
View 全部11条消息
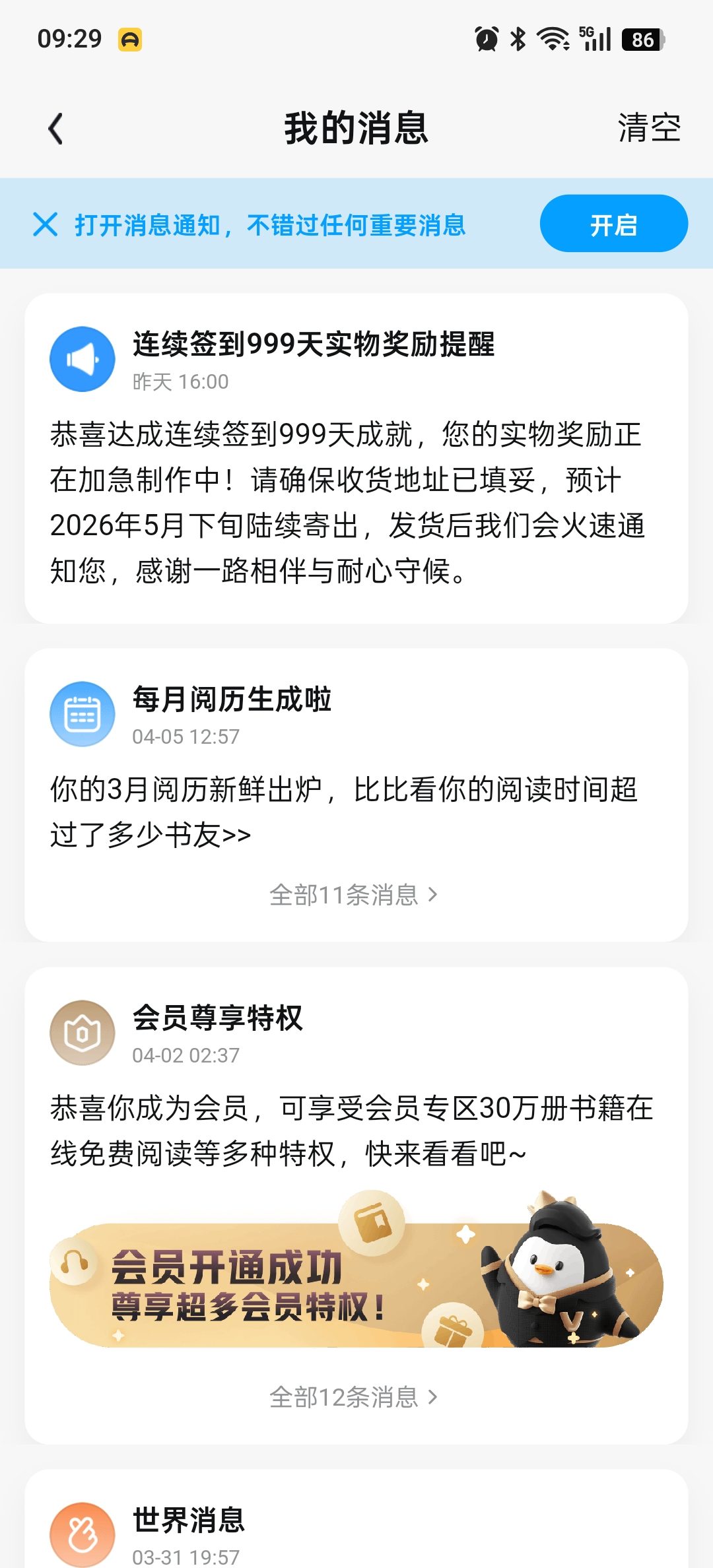pyautogui.click(x=354, y=896)
